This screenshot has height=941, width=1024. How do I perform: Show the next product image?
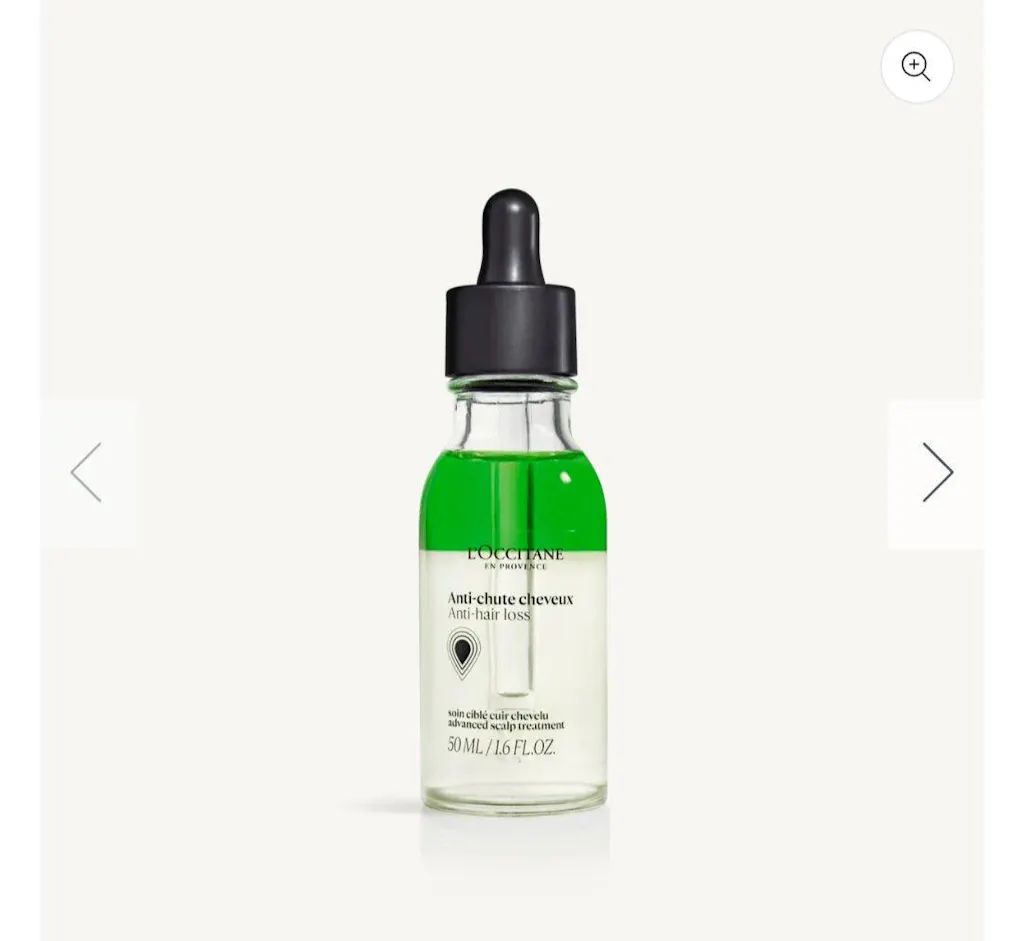pos(936,473)
